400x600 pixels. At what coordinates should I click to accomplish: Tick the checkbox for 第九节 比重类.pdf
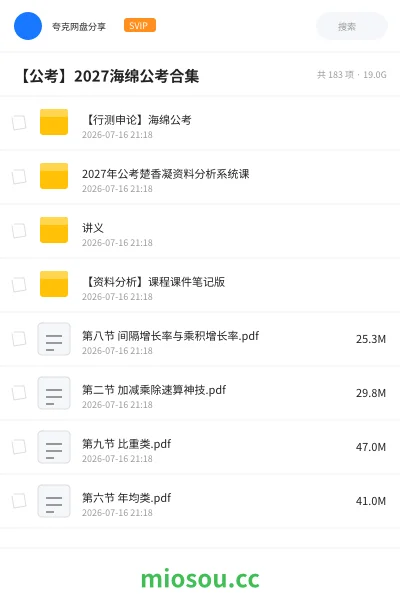pyautogui.click(x=19, y=447)
